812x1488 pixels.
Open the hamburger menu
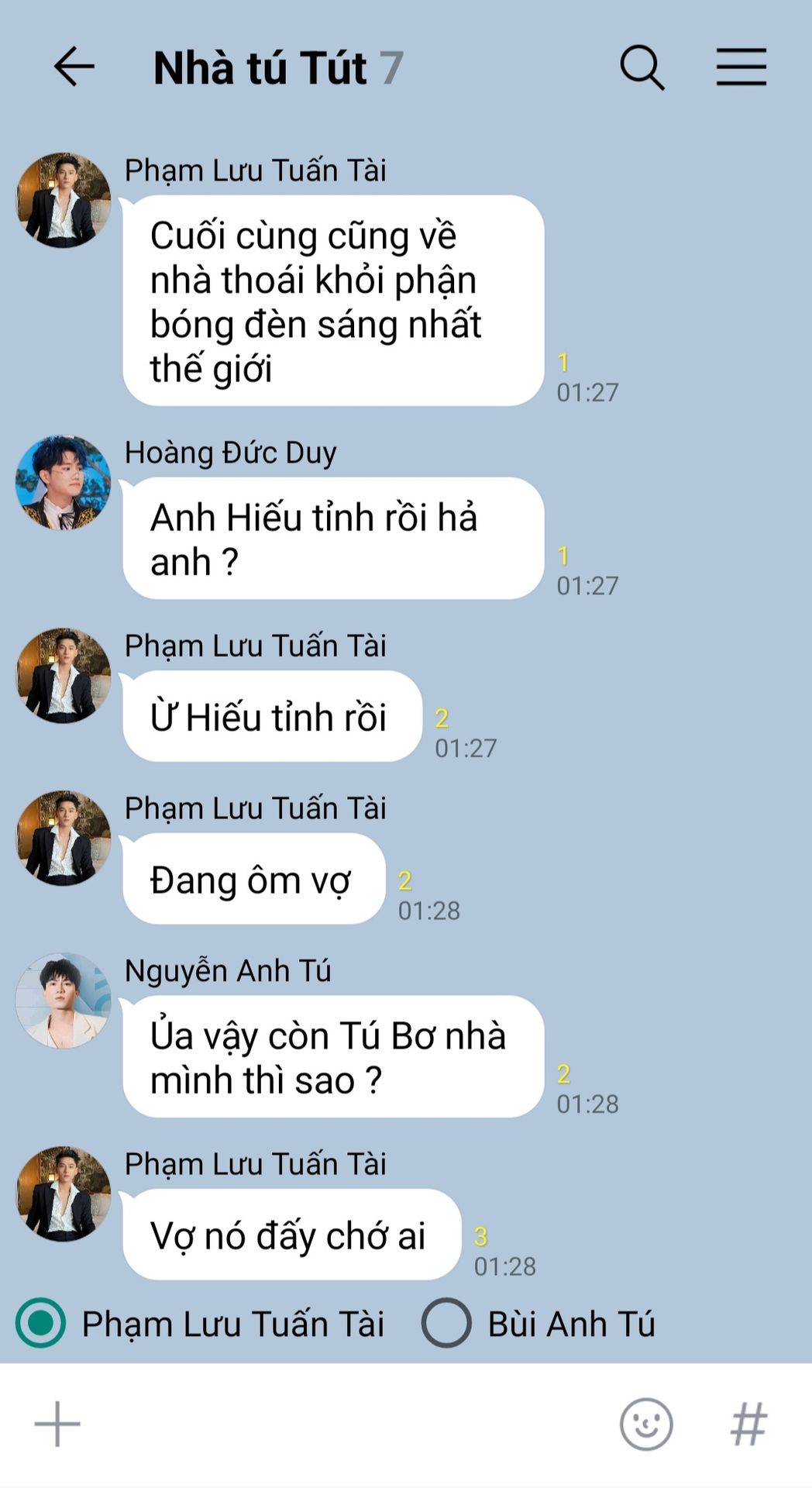tap(741, 67)
